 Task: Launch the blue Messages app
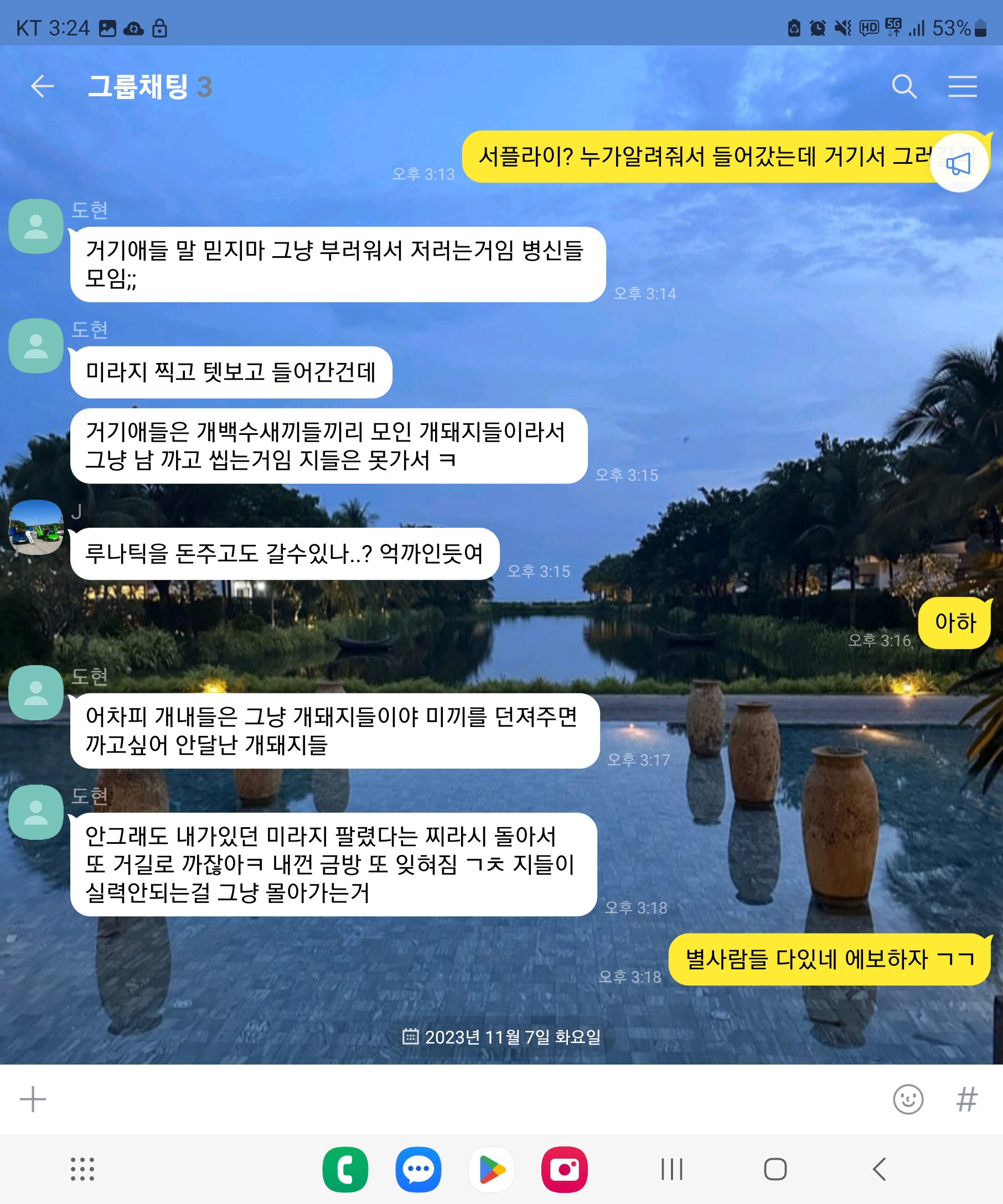point(418,1169)
